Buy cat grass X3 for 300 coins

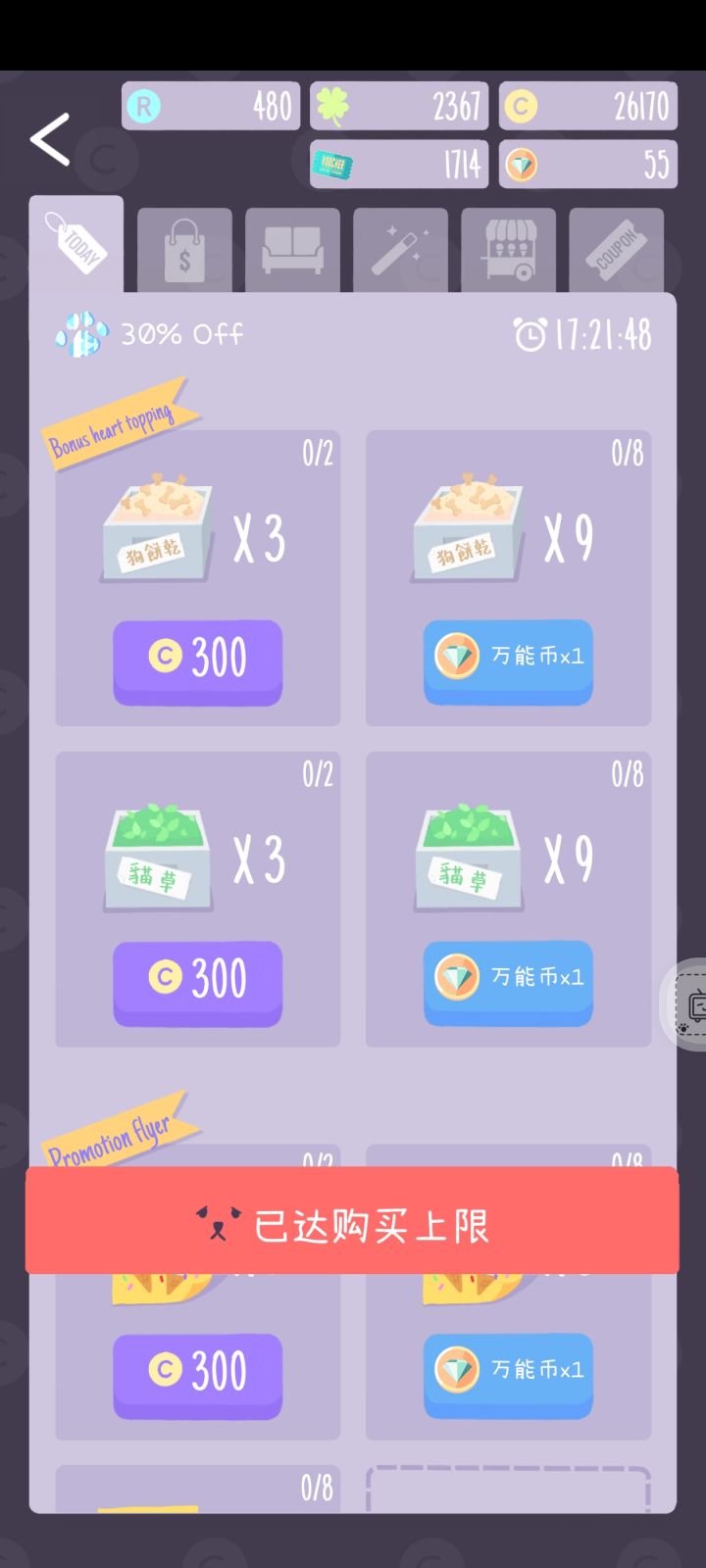tap(197, 983)
